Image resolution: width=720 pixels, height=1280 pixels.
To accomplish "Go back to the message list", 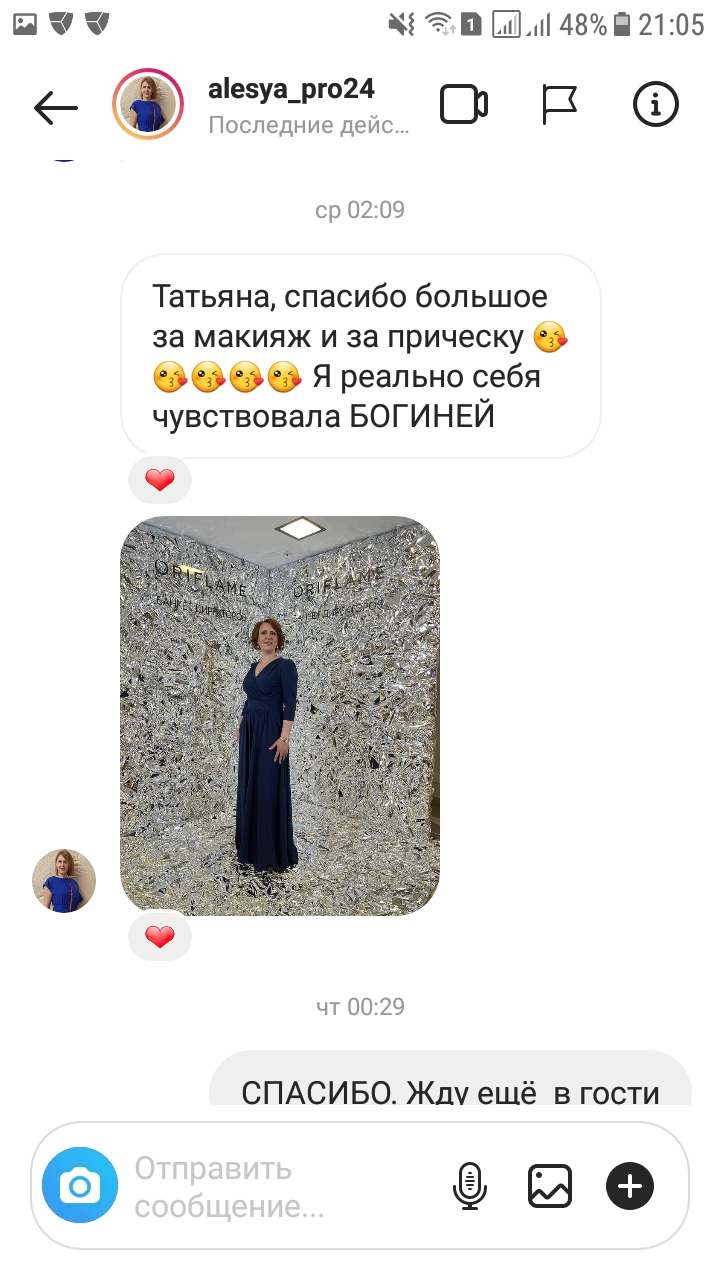I will (x=55, y=106).
